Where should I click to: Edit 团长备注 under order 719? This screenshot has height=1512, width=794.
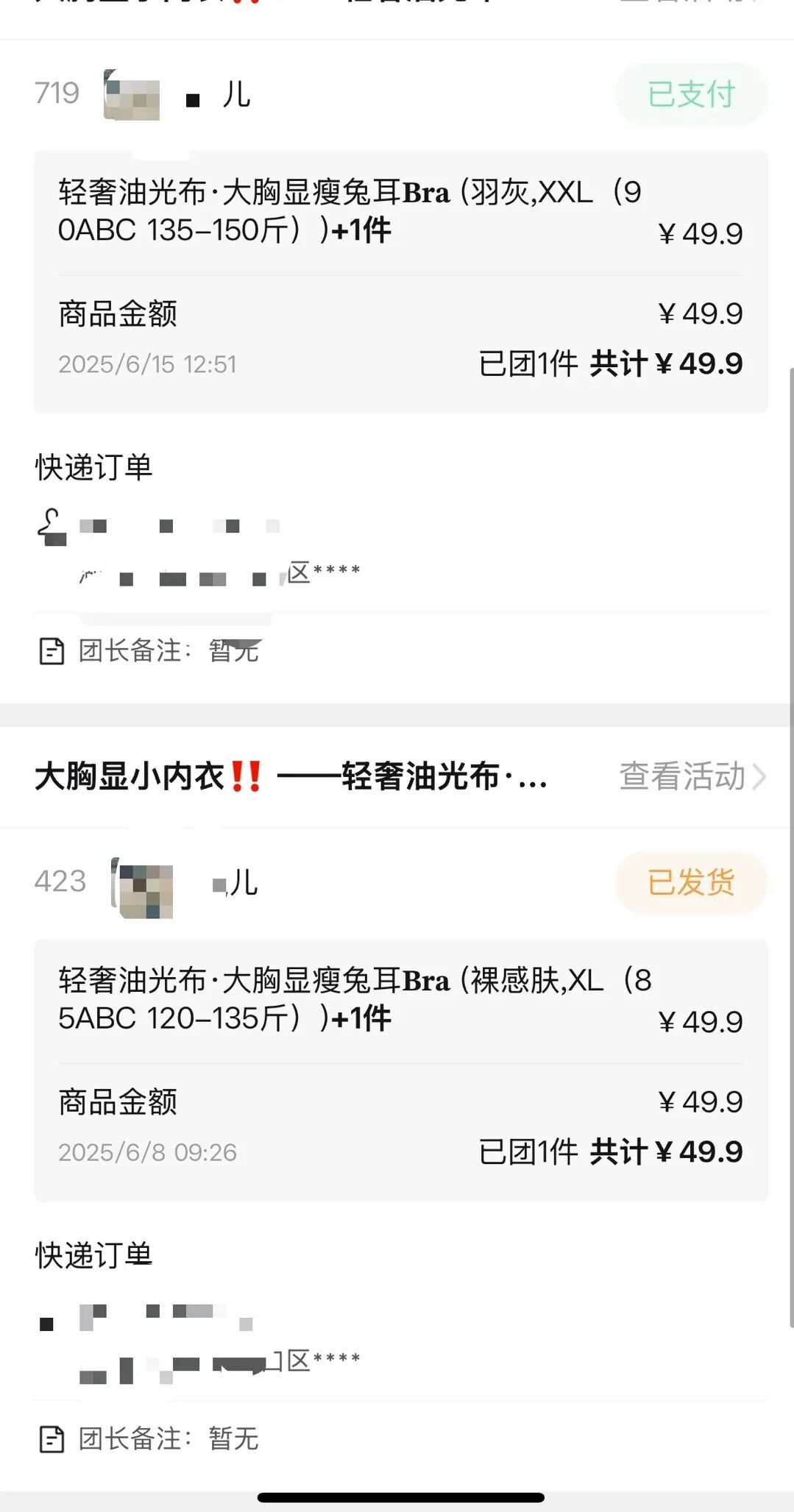[149, 651]
